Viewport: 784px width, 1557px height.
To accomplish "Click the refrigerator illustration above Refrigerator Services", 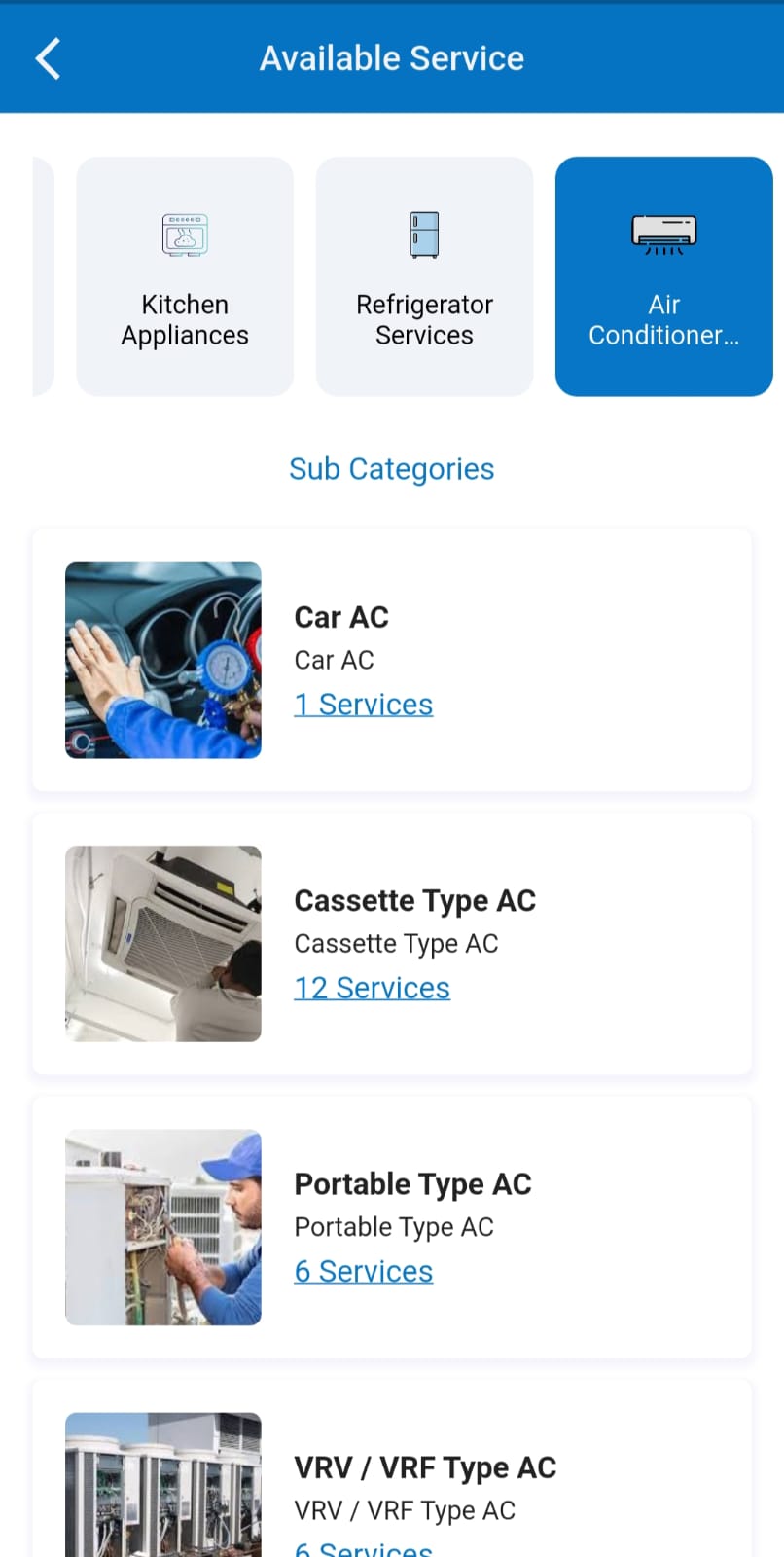I will [x=424, y=234].
